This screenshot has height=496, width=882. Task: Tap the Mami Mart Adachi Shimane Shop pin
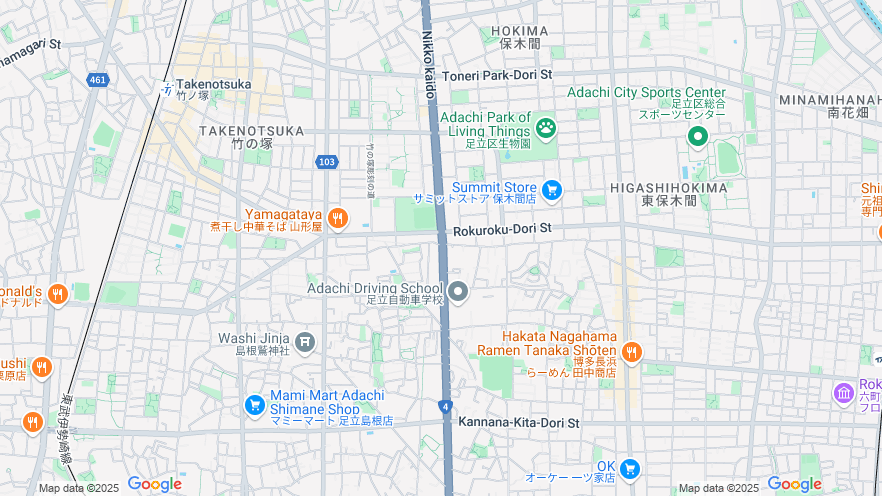[x=255, y=405]
